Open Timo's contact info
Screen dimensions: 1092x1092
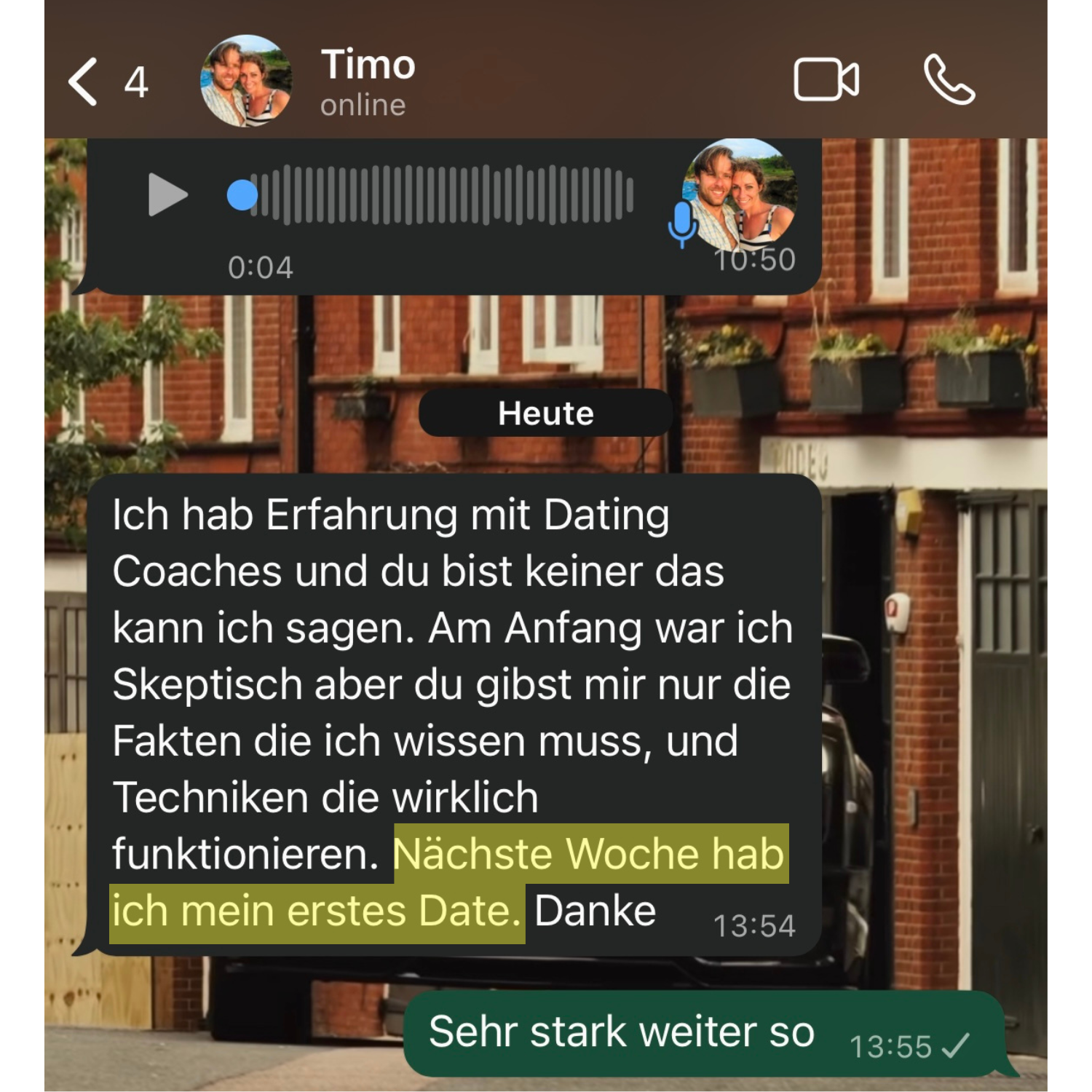pos(367,80)
